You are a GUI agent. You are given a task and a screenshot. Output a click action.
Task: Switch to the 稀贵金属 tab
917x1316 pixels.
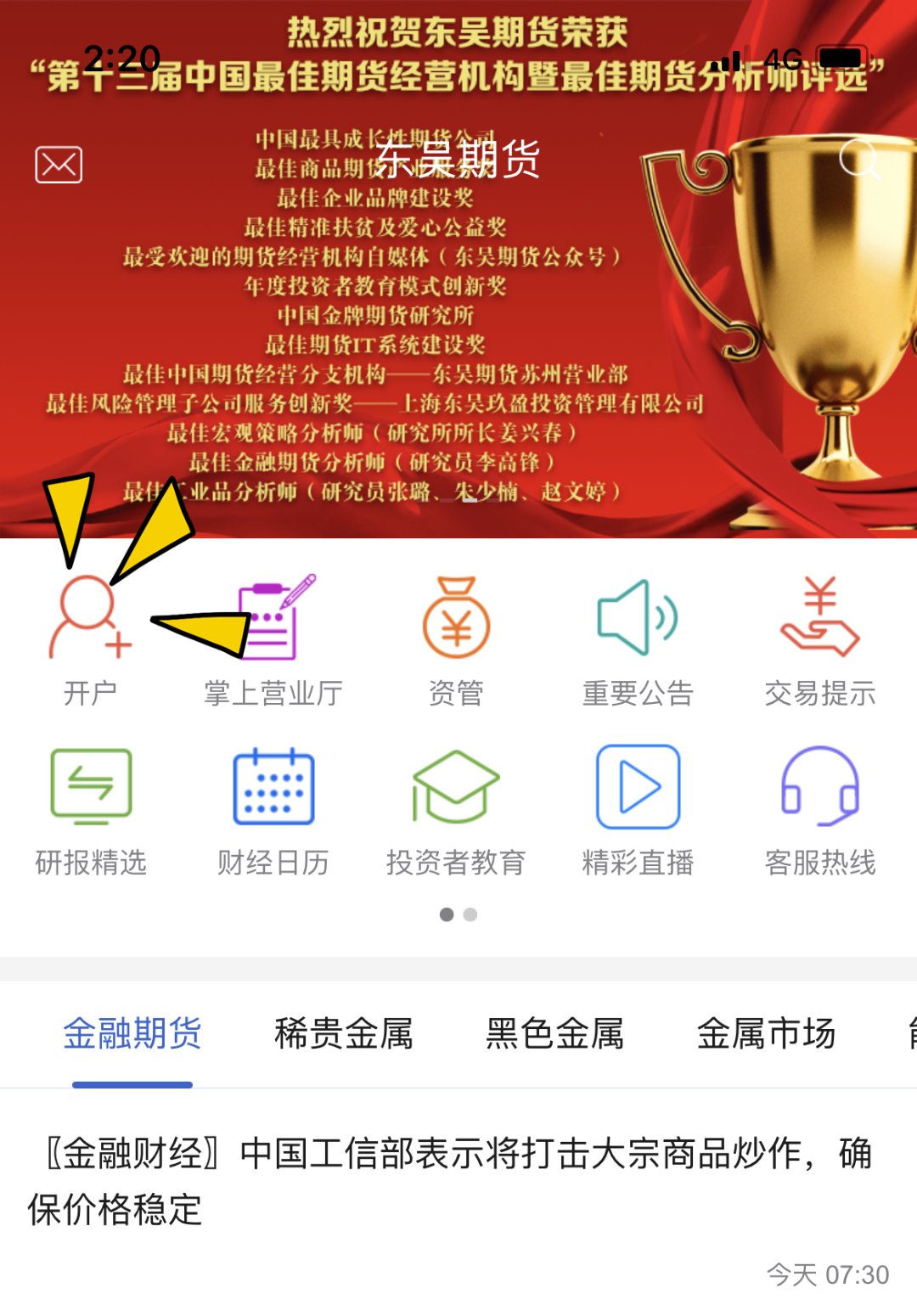pyautogui.click(x=344, y=1034)
